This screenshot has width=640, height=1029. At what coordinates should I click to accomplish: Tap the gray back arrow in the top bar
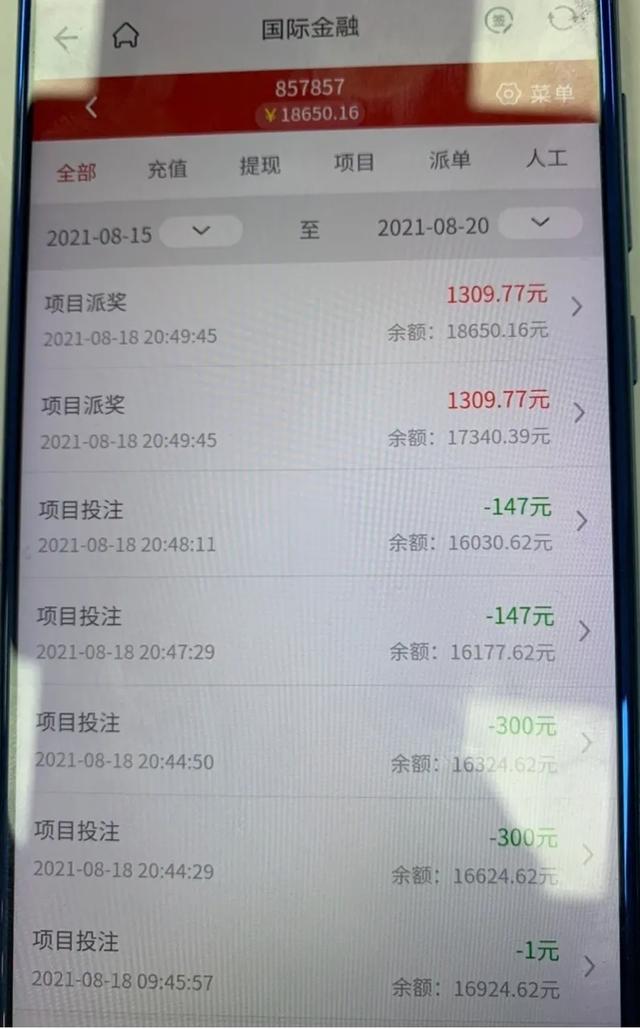tap(65, 39)
